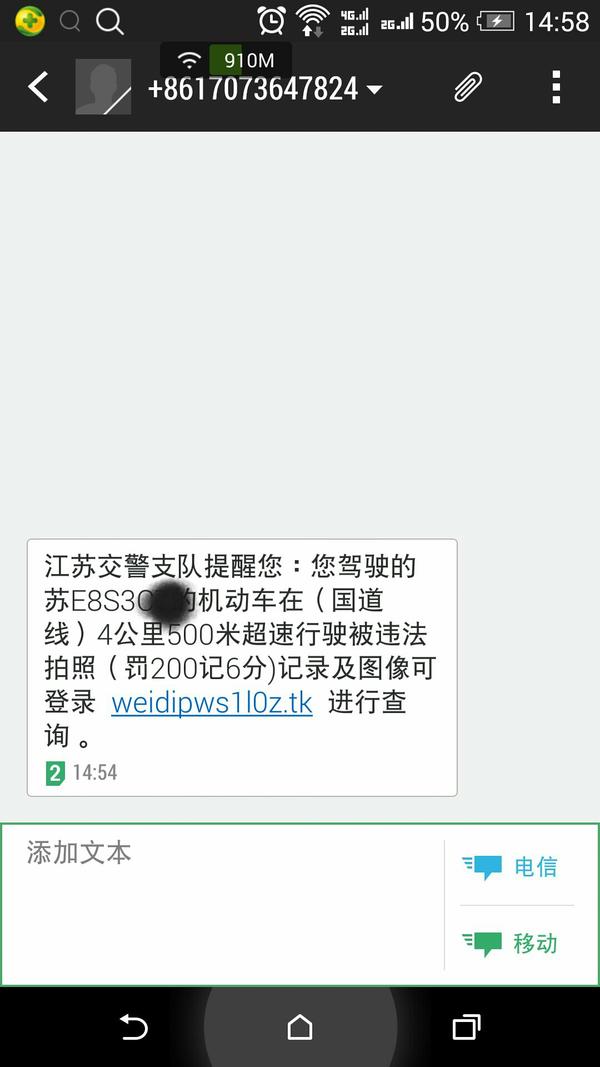
Task: Open the weidipws1l0z.tk link
Action: 212,703
